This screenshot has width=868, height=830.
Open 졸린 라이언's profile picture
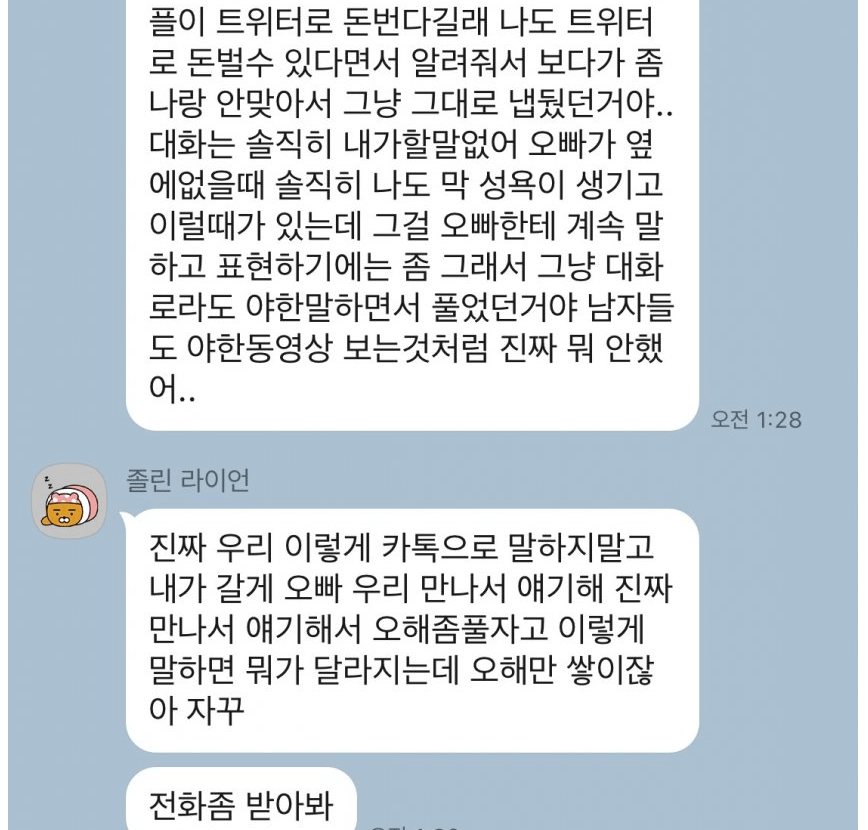69,501
